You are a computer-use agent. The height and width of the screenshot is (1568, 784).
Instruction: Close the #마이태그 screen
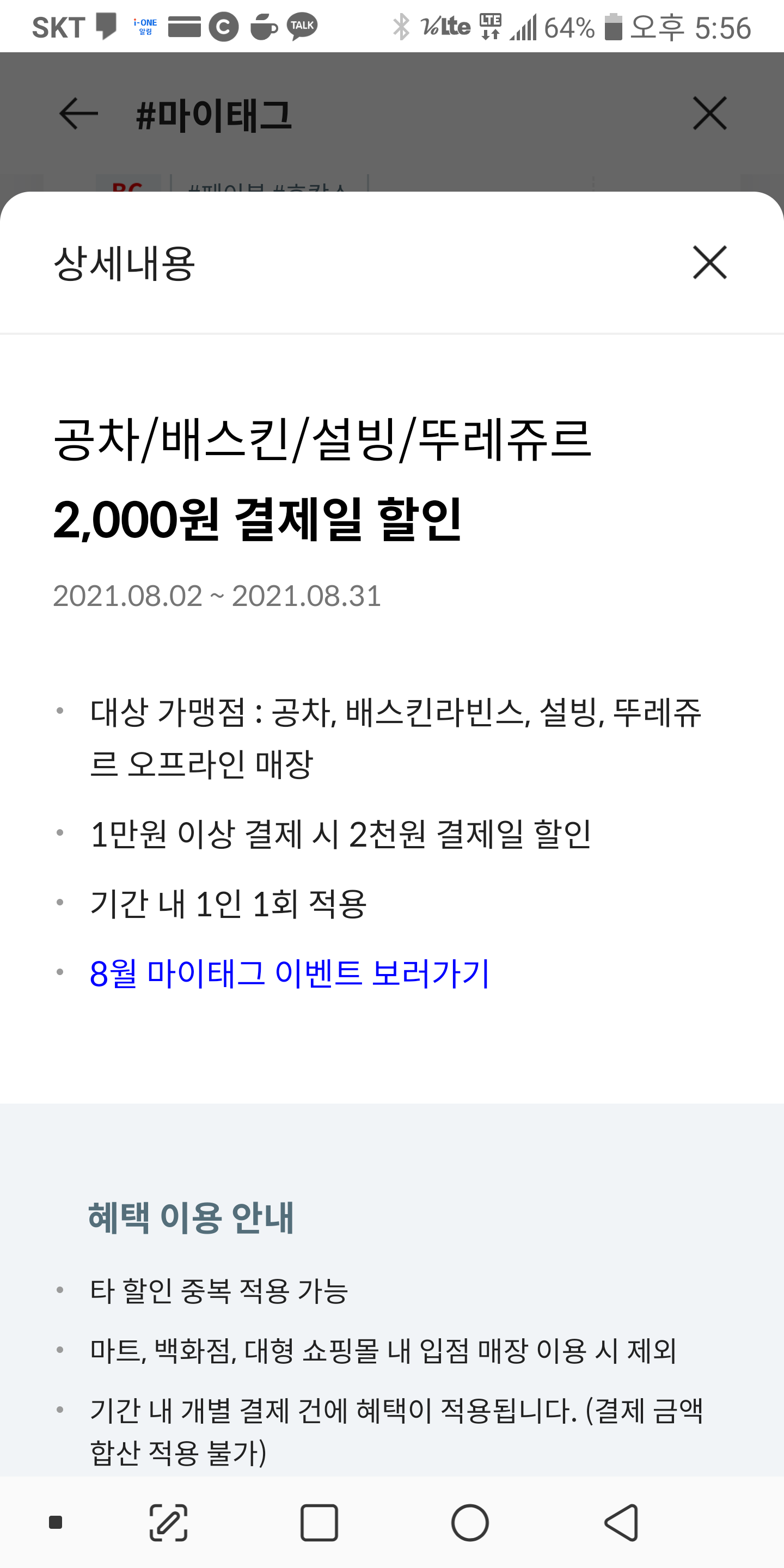710,114
